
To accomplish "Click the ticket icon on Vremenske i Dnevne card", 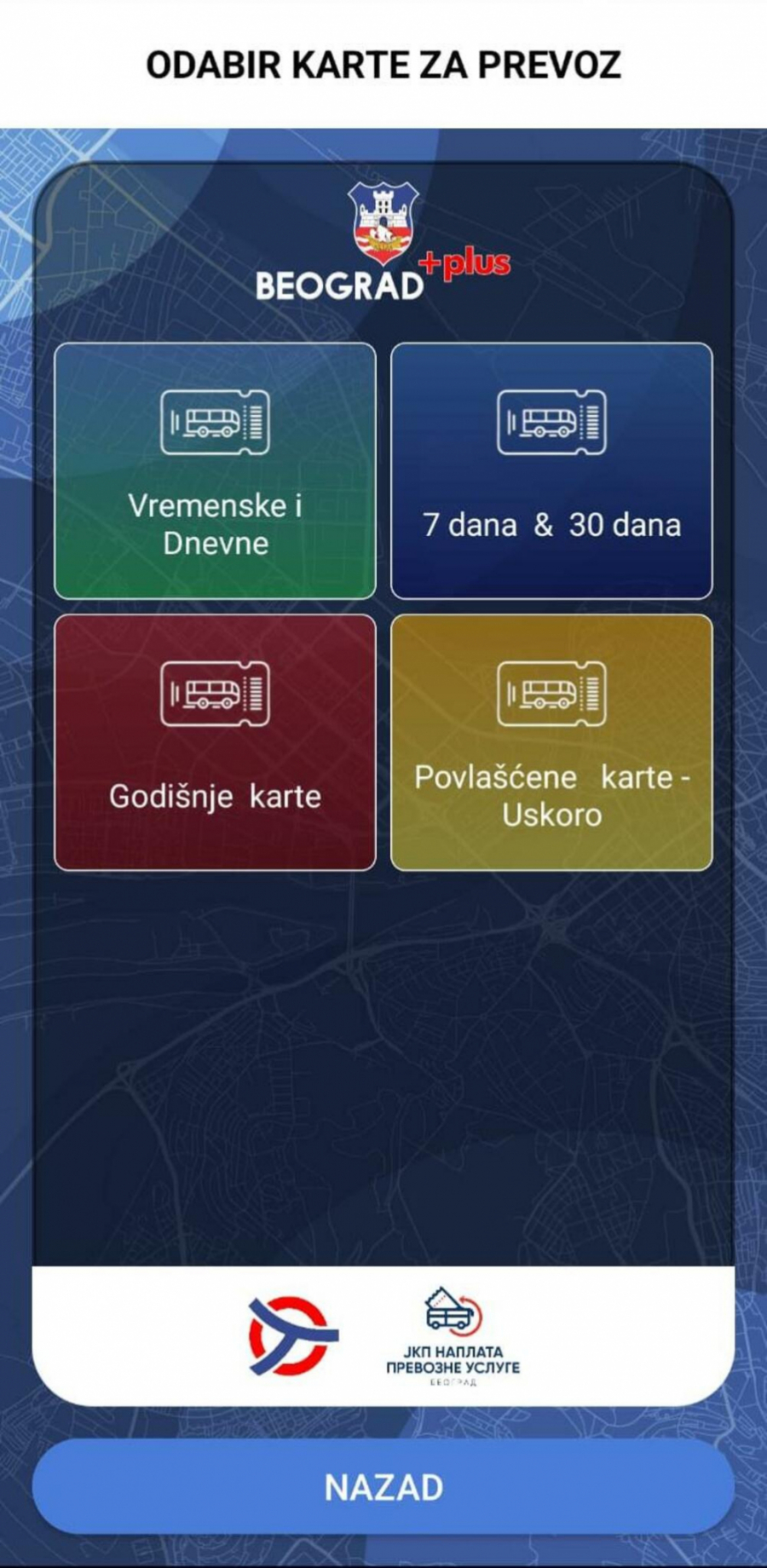I will 215,421.
